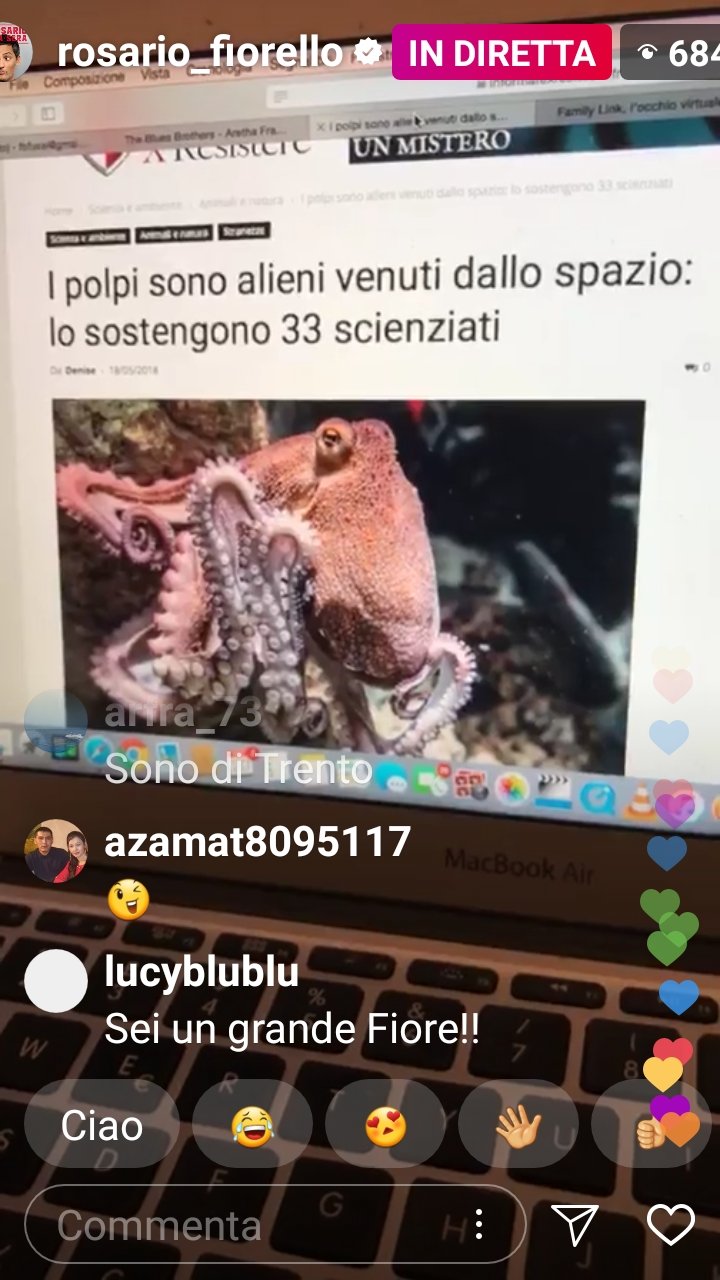Image resolution: width=720 pixels, height=1280 pixels.
Task: Open the rosario_fiorello username
Action: [200, 52]
